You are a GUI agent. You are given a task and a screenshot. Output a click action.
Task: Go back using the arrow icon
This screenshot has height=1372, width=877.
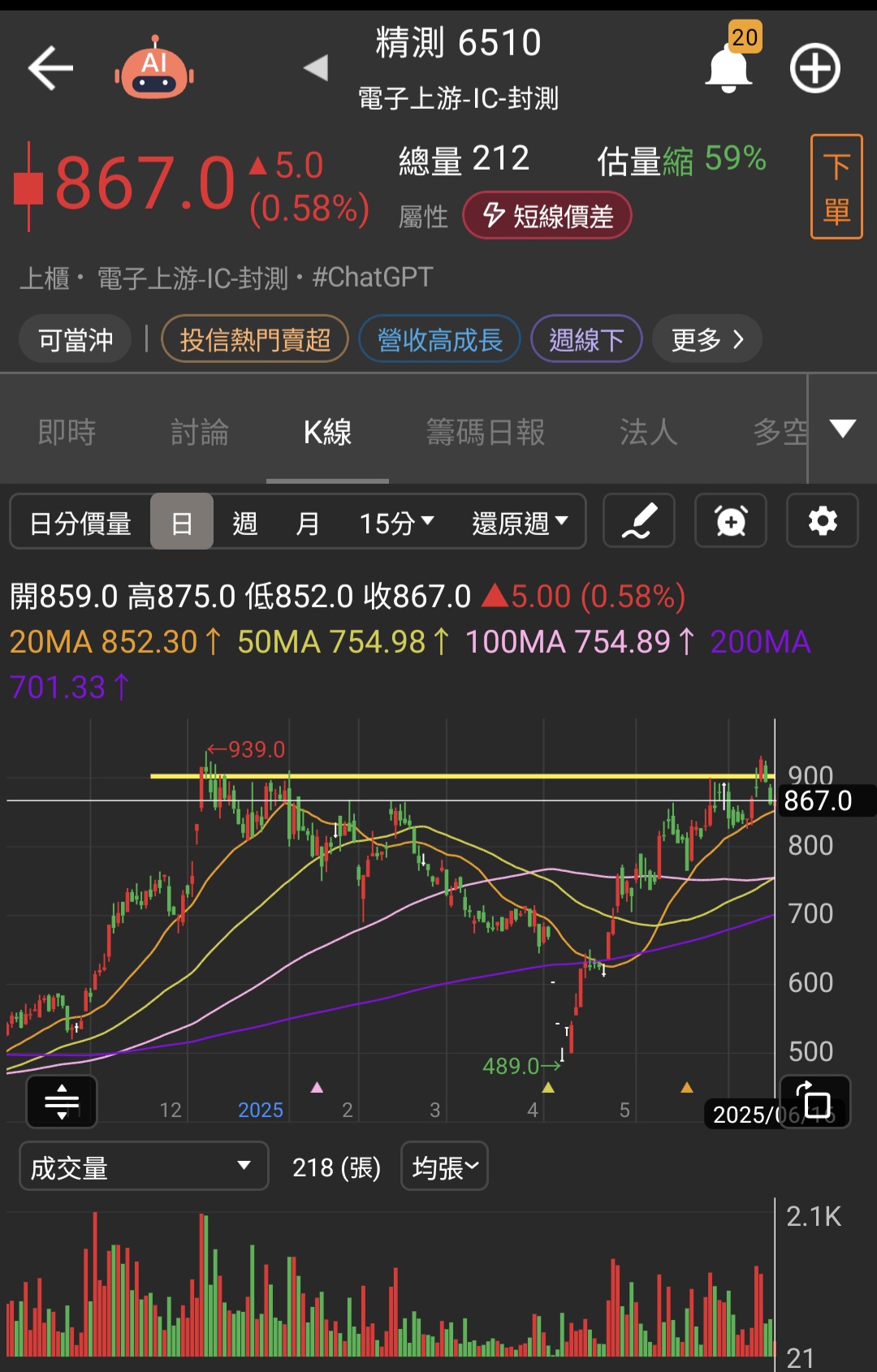[50, 68]
